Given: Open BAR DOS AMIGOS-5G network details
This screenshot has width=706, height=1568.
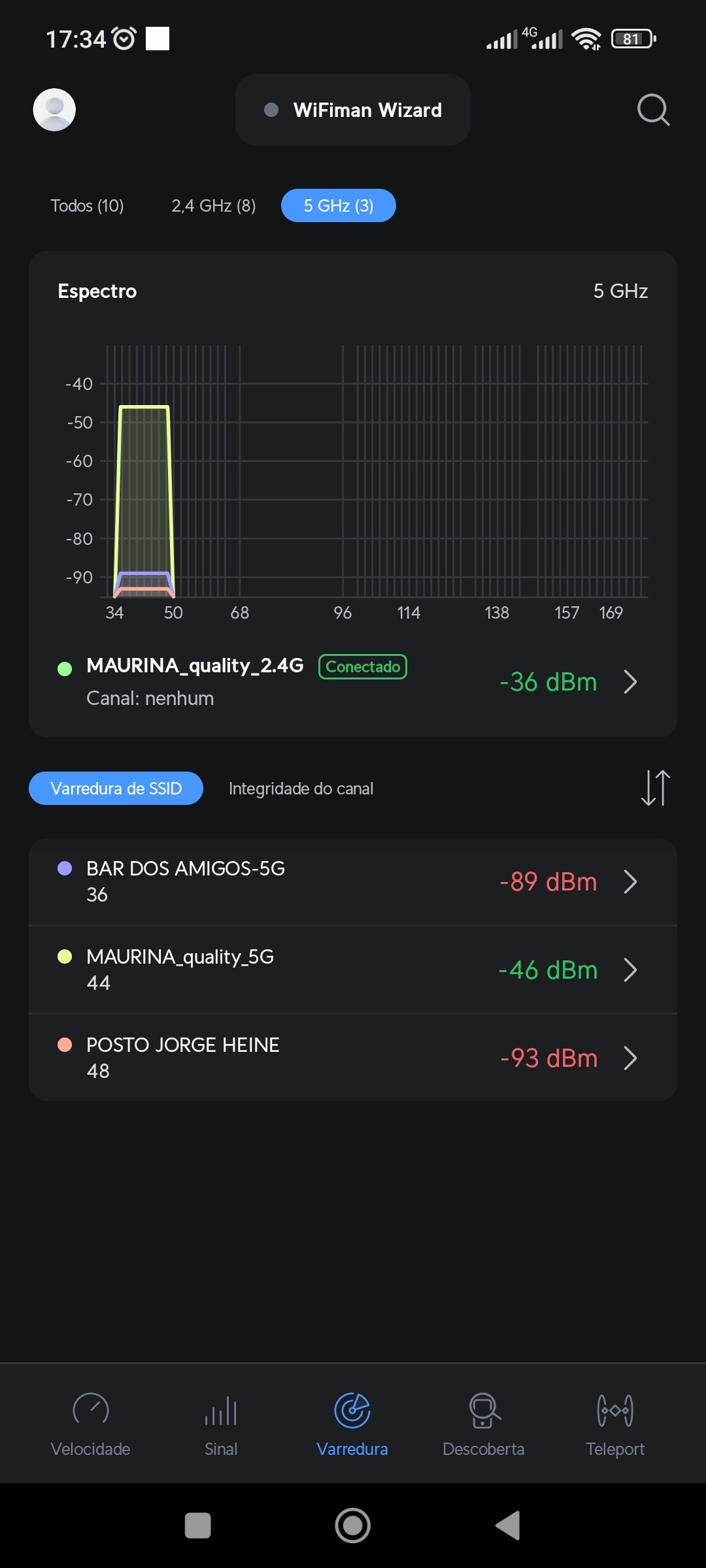Looking at the screenshot, I should [353, 881].
